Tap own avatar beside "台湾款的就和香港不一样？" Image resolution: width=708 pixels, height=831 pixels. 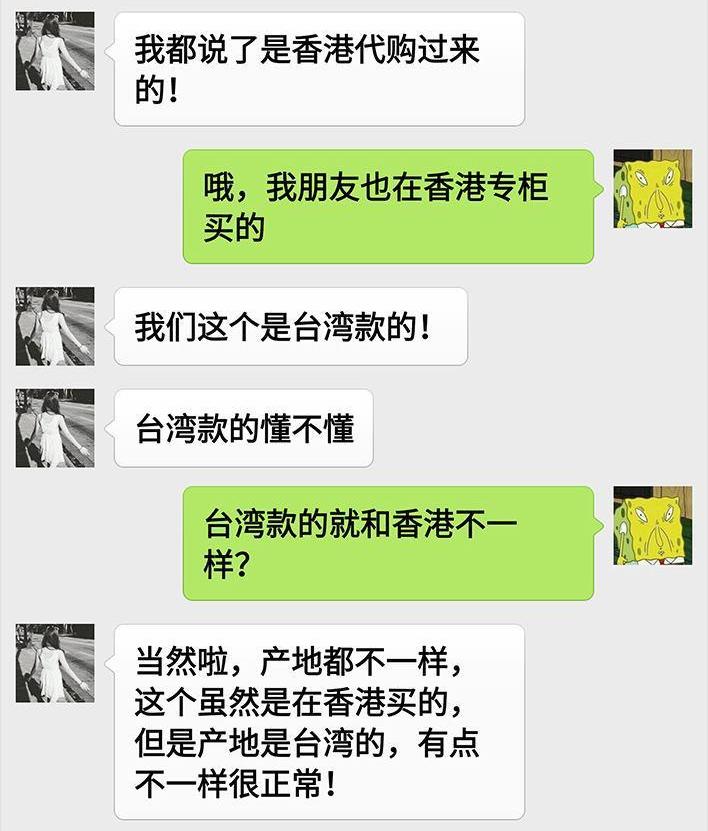[652, 525]
